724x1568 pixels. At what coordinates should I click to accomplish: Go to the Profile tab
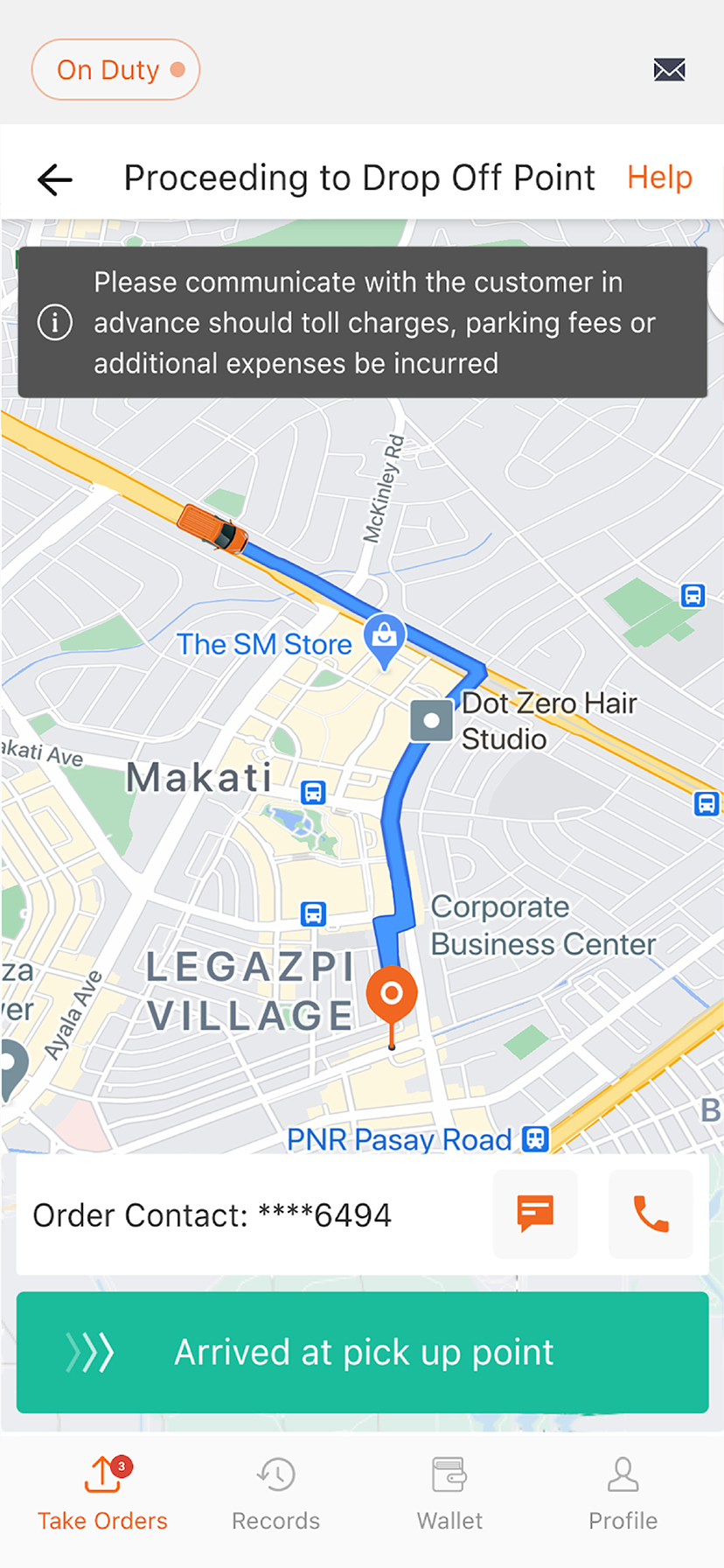pos(623,1494)
